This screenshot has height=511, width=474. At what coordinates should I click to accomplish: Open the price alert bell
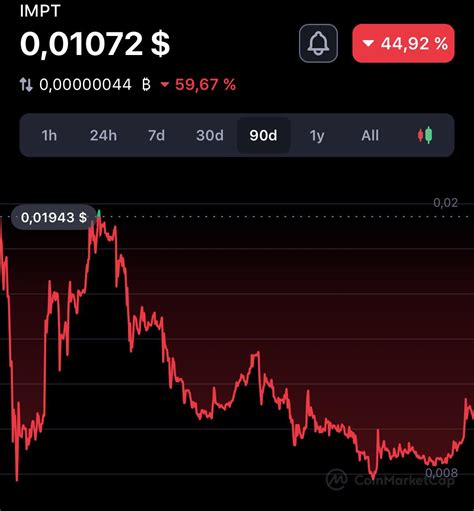[318, 43]
